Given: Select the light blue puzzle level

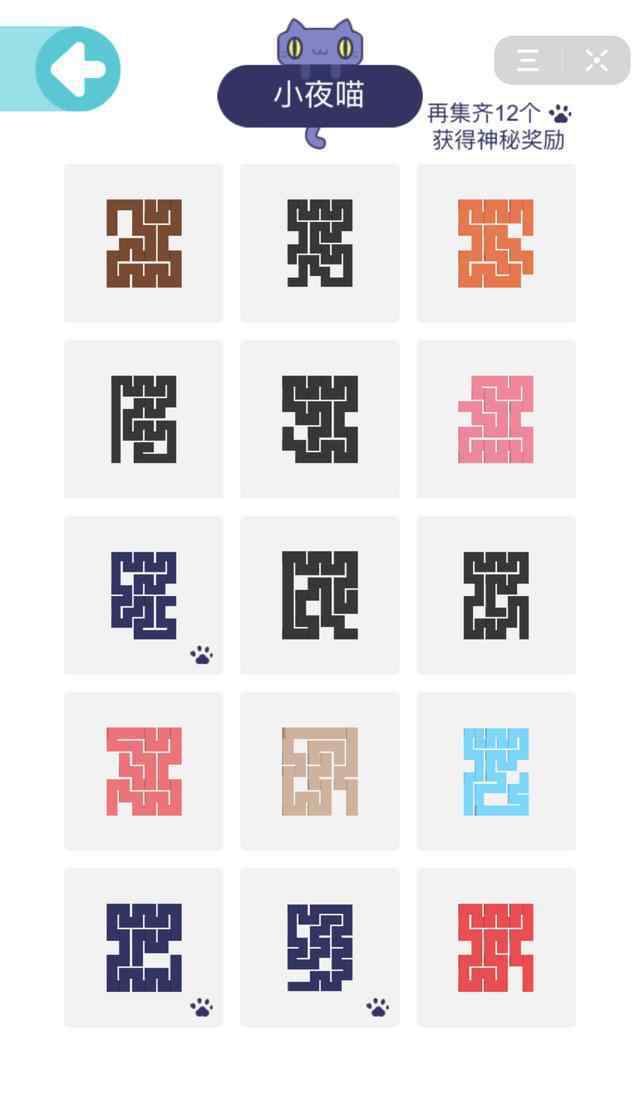Looking at the screenshot, I should point(496,771).
